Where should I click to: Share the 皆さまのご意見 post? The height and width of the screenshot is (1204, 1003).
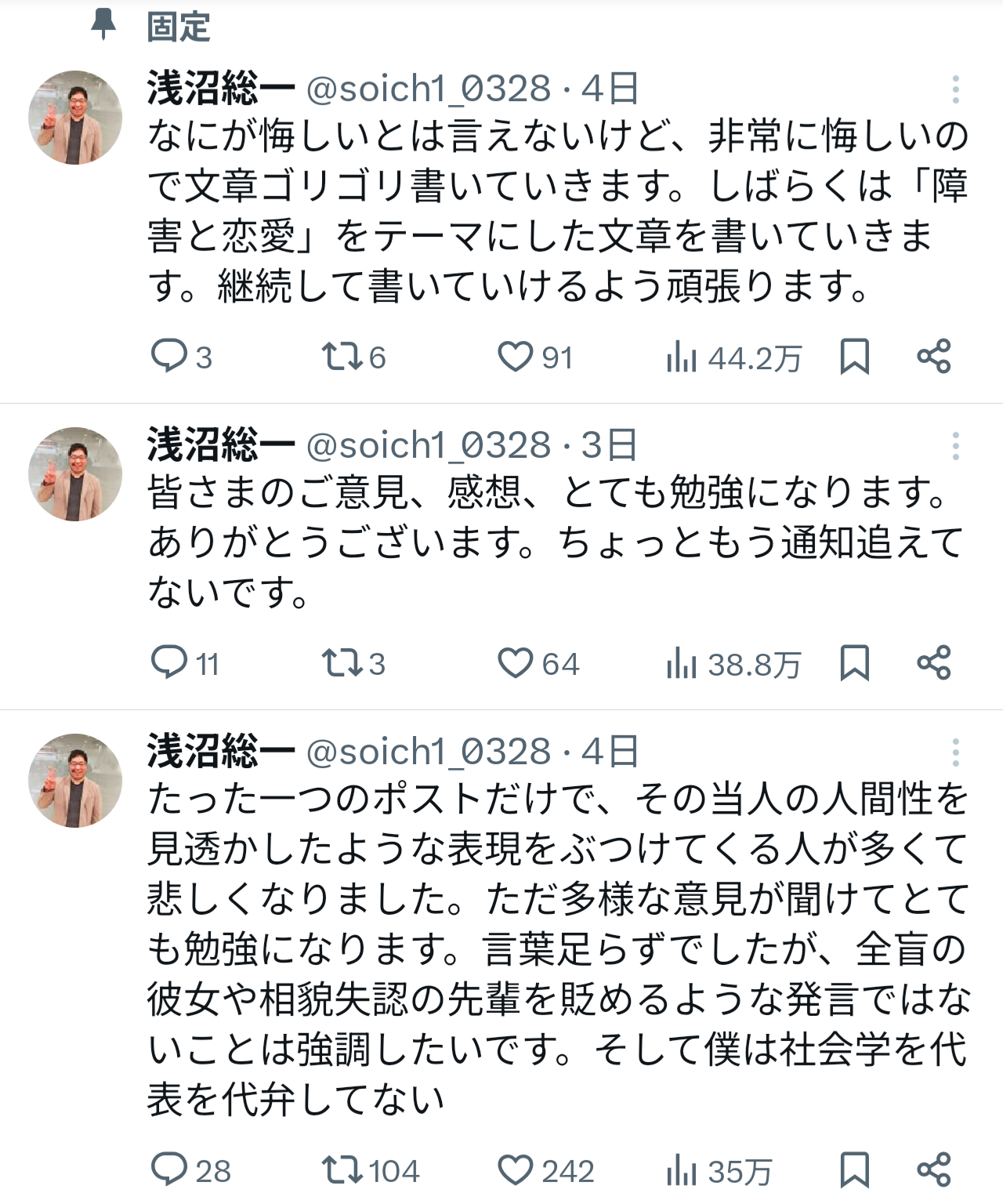(x=933, y=662)
